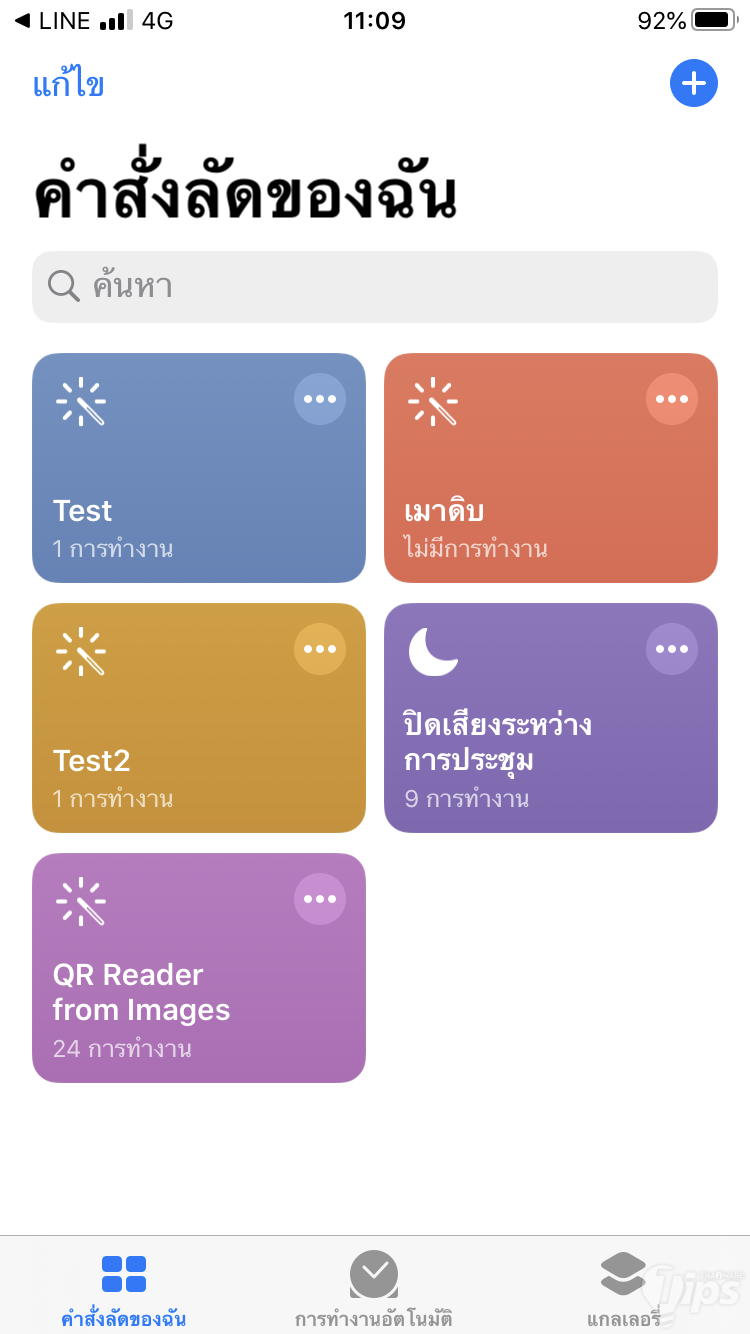Open options for the Test shortcut

pyautogui.click(x=320, y=399)
